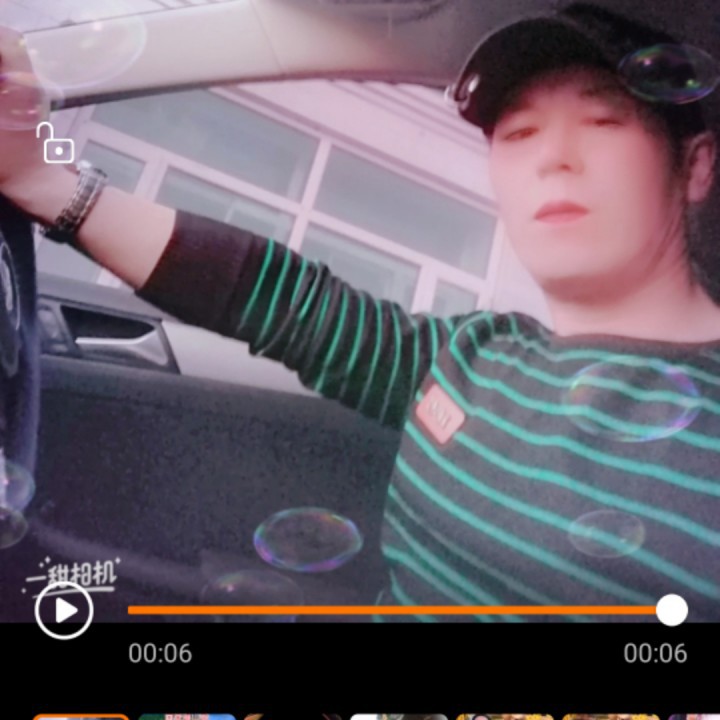Tap the unlock padlock icon
The height and width of the screenshot is (720, 720).
55,143
